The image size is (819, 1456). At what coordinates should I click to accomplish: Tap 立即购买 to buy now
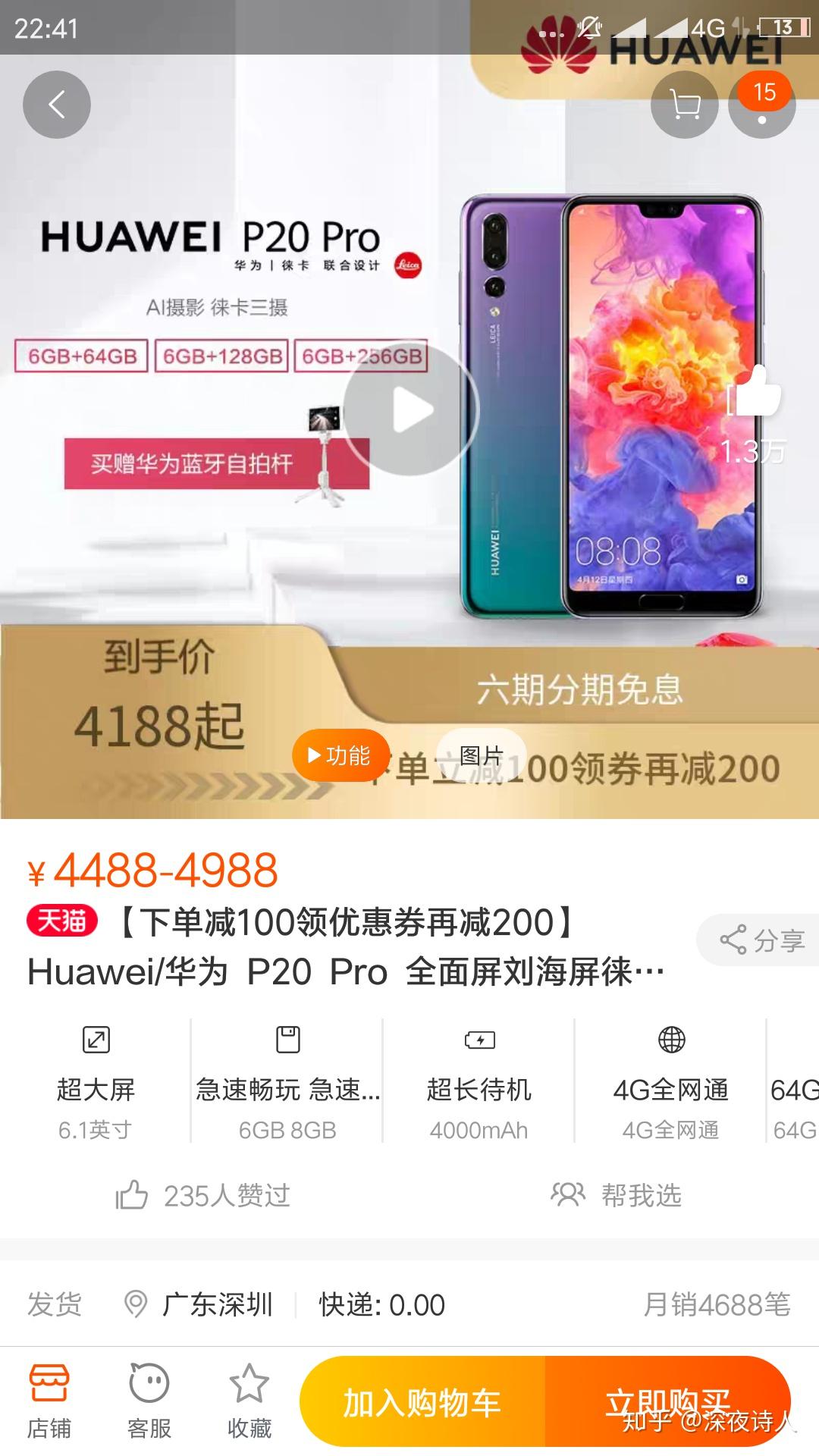click(x=667, y=1402)
